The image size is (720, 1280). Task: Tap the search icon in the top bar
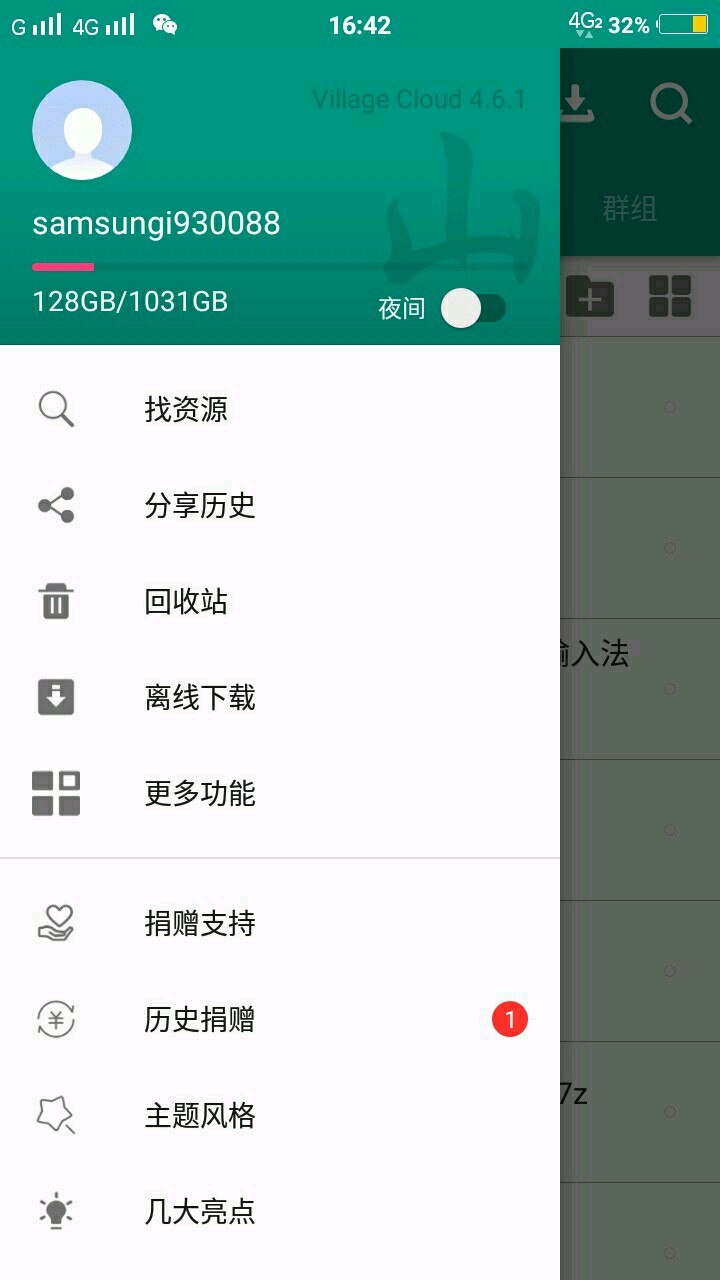point(670,103)
